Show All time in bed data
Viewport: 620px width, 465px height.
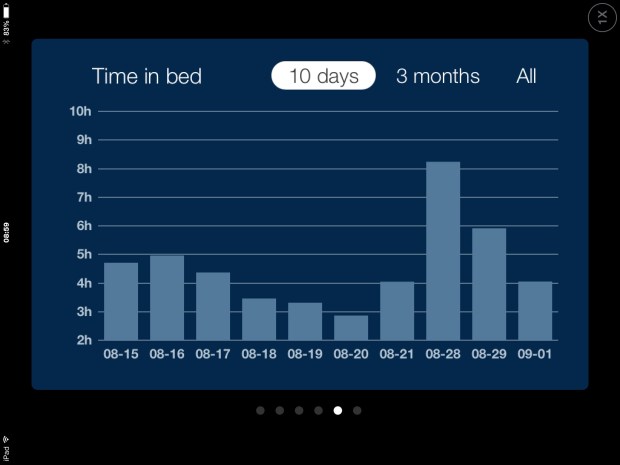pyautogui.click(x=526, y=76)
